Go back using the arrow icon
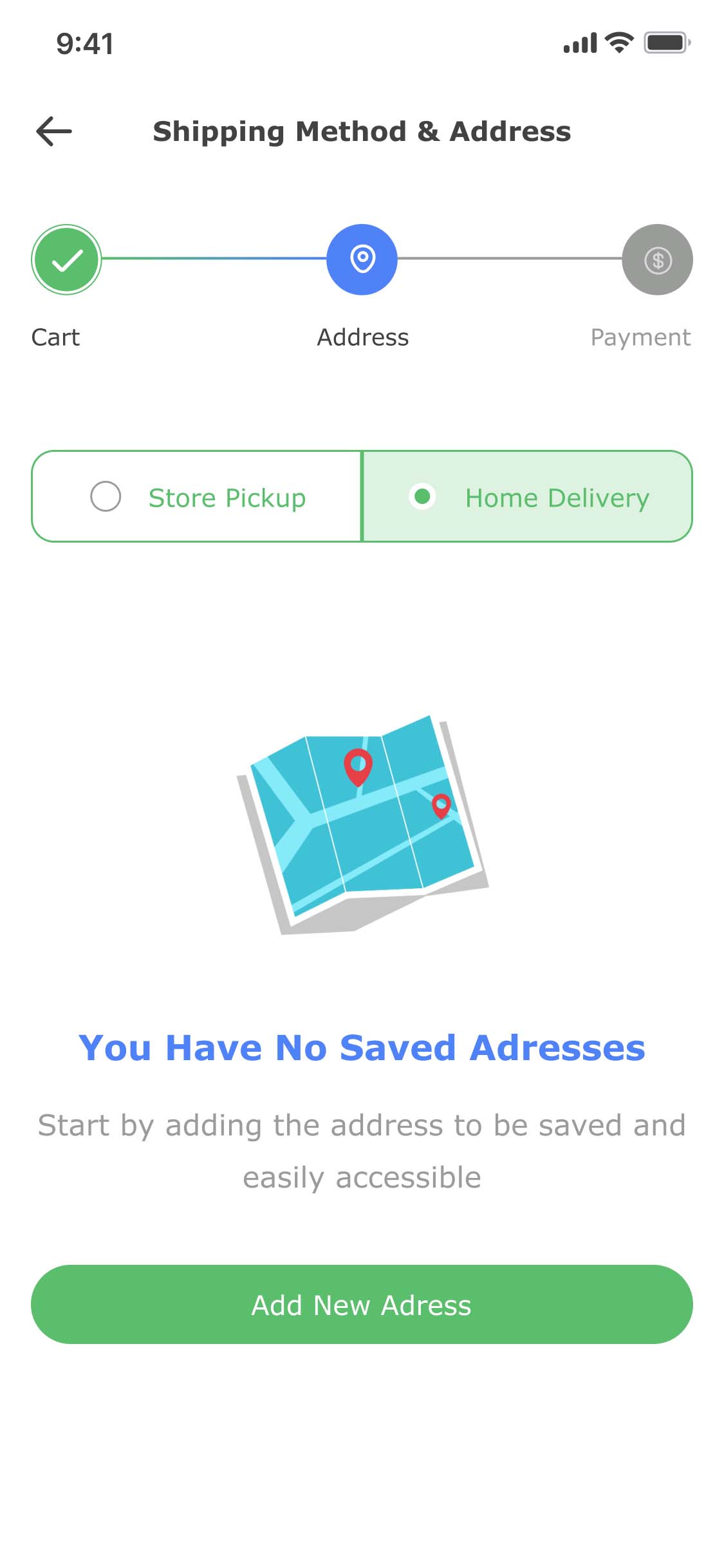The height and width of the screenshot is (1568, 724). click(x=54, y=131)
